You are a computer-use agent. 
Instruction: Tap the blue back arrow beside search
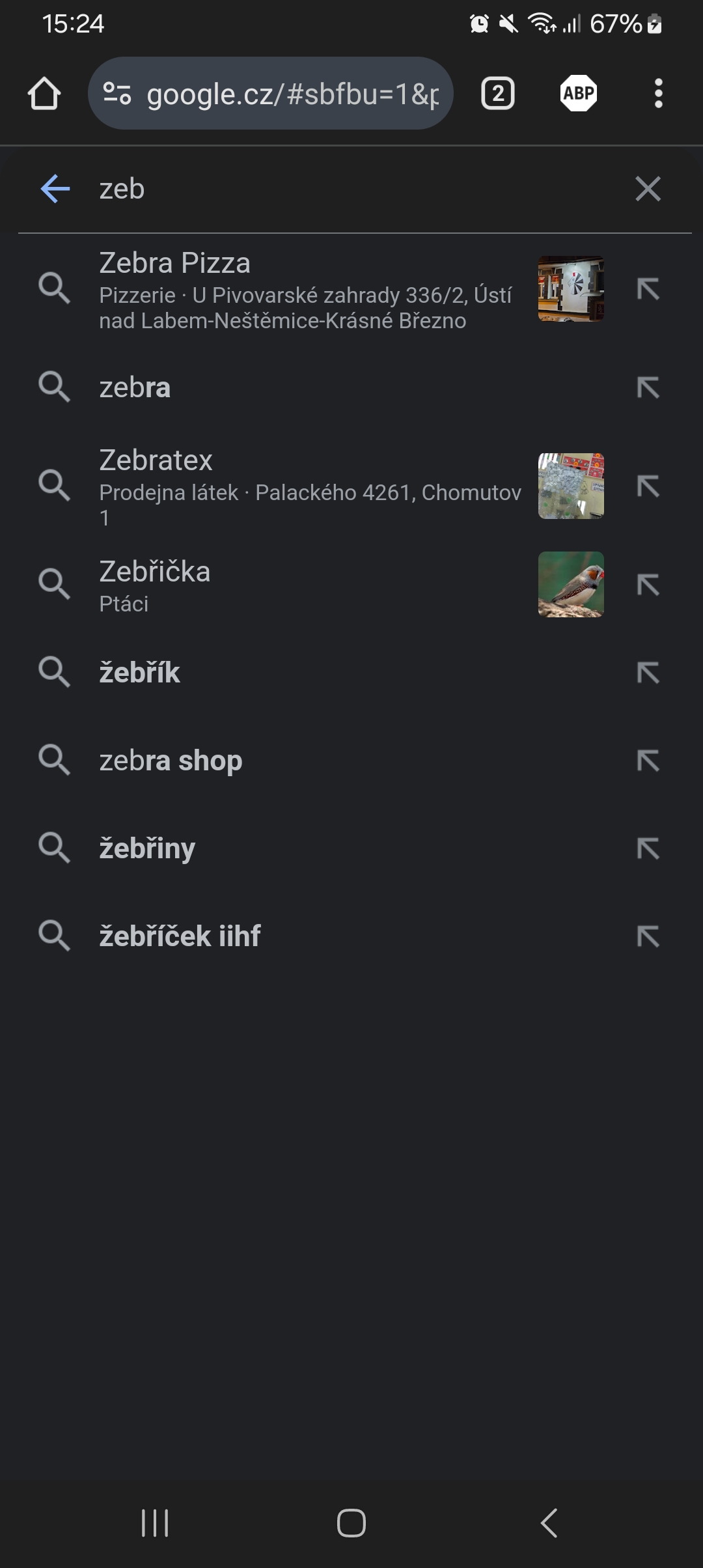pos(55,189)
